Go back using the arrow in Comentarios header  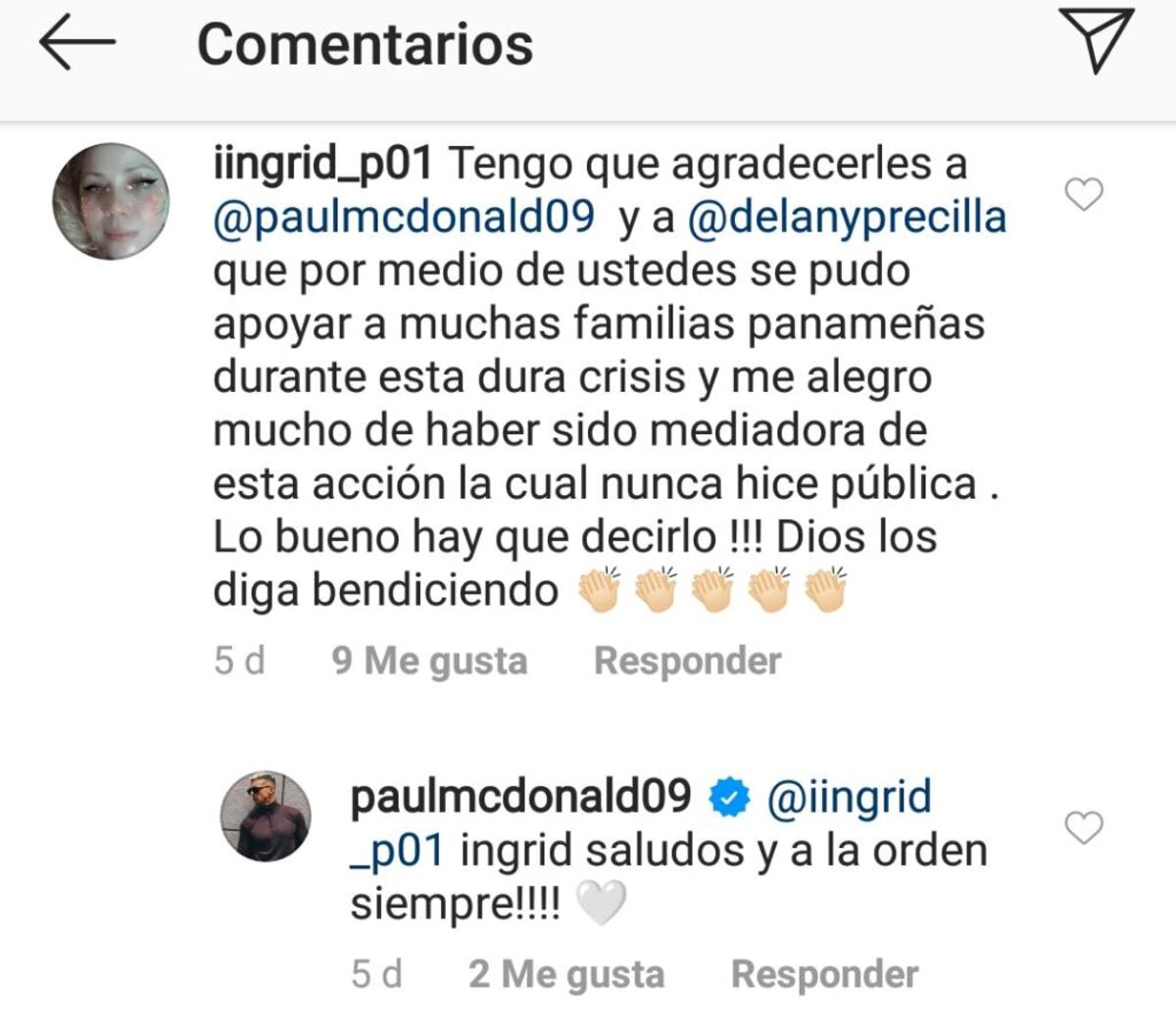pos(76,44)
